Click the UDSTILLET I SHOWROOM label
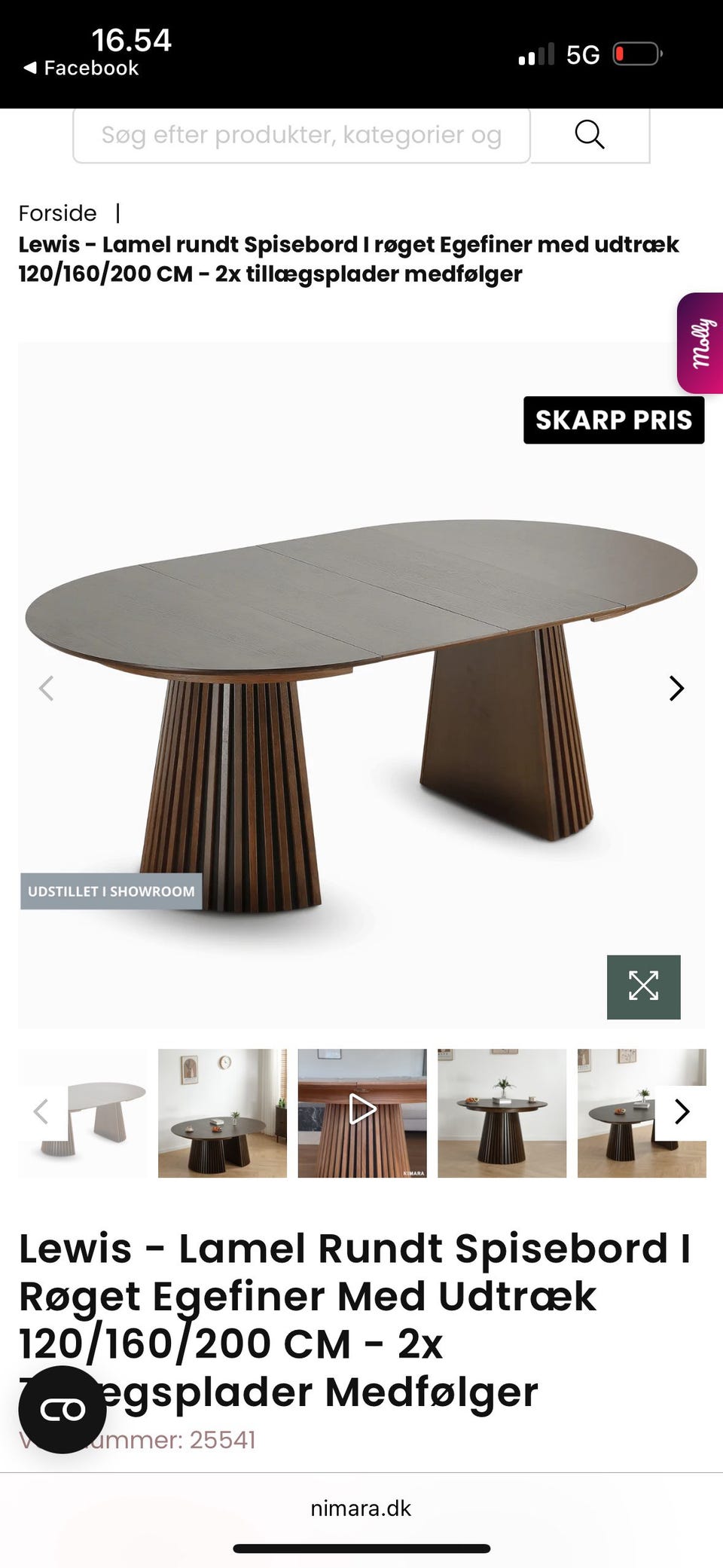The width and height of the screenshot is (723, 1568). tap(110, 891)
